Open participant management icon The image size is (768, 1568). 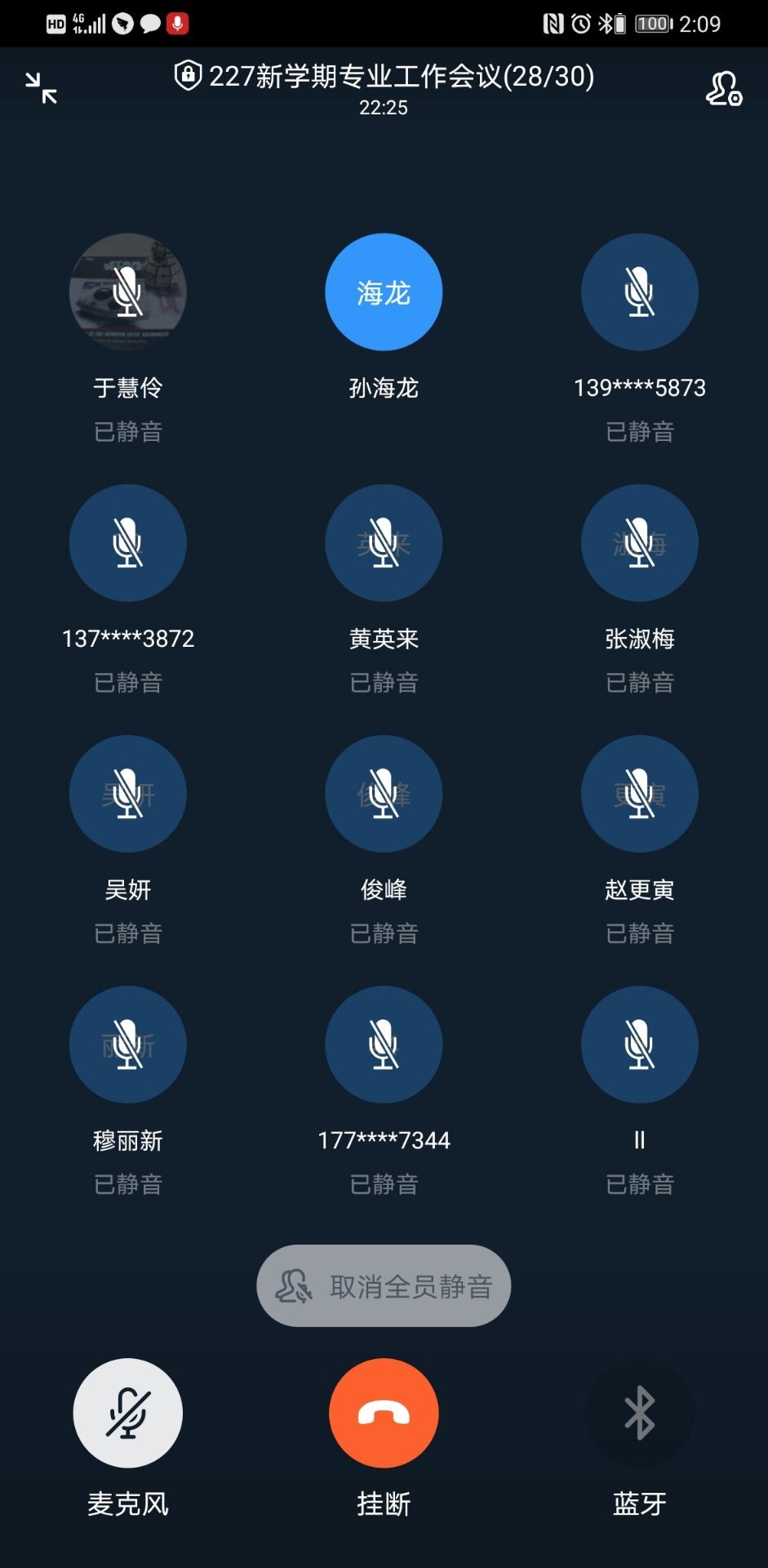tap(723, 88)
